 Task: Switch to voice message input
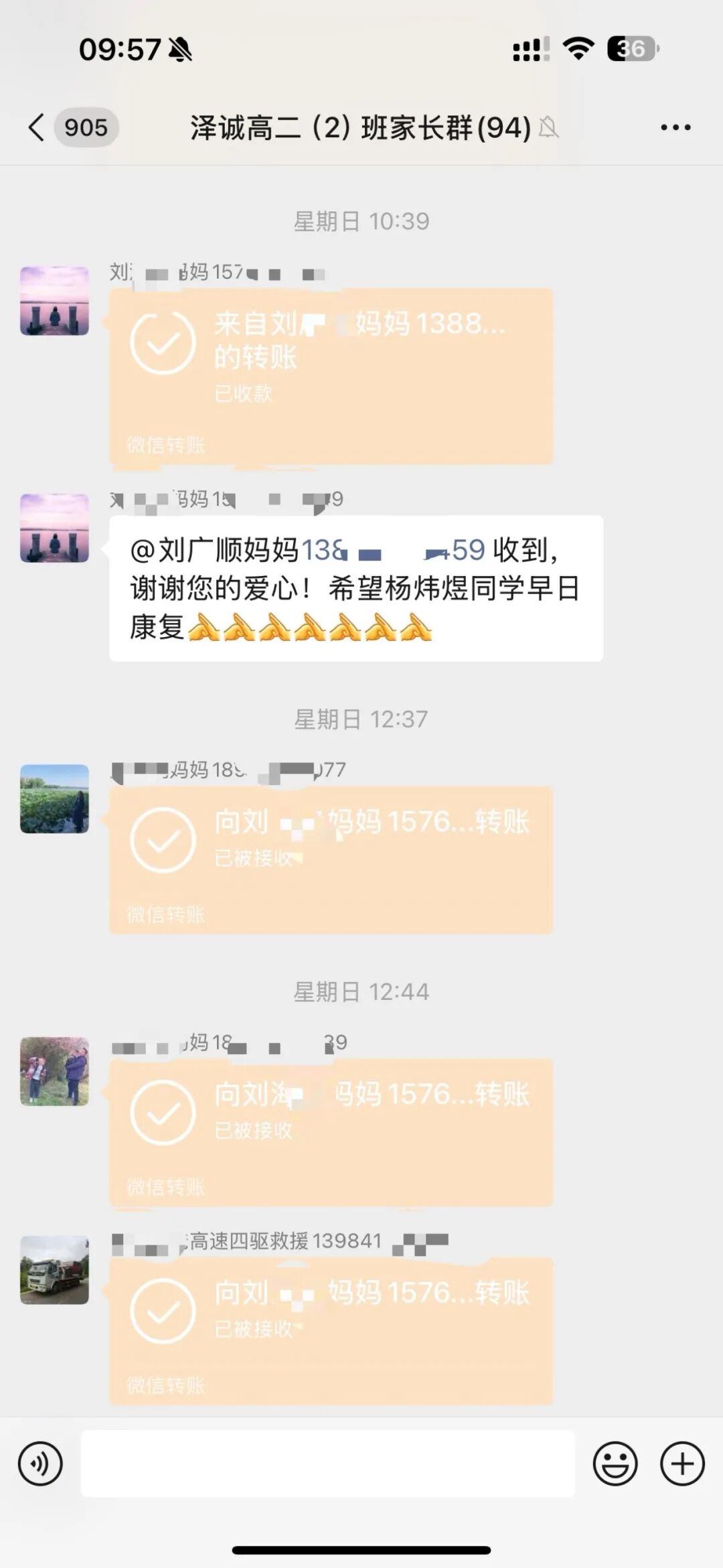tap(40, 1464)
